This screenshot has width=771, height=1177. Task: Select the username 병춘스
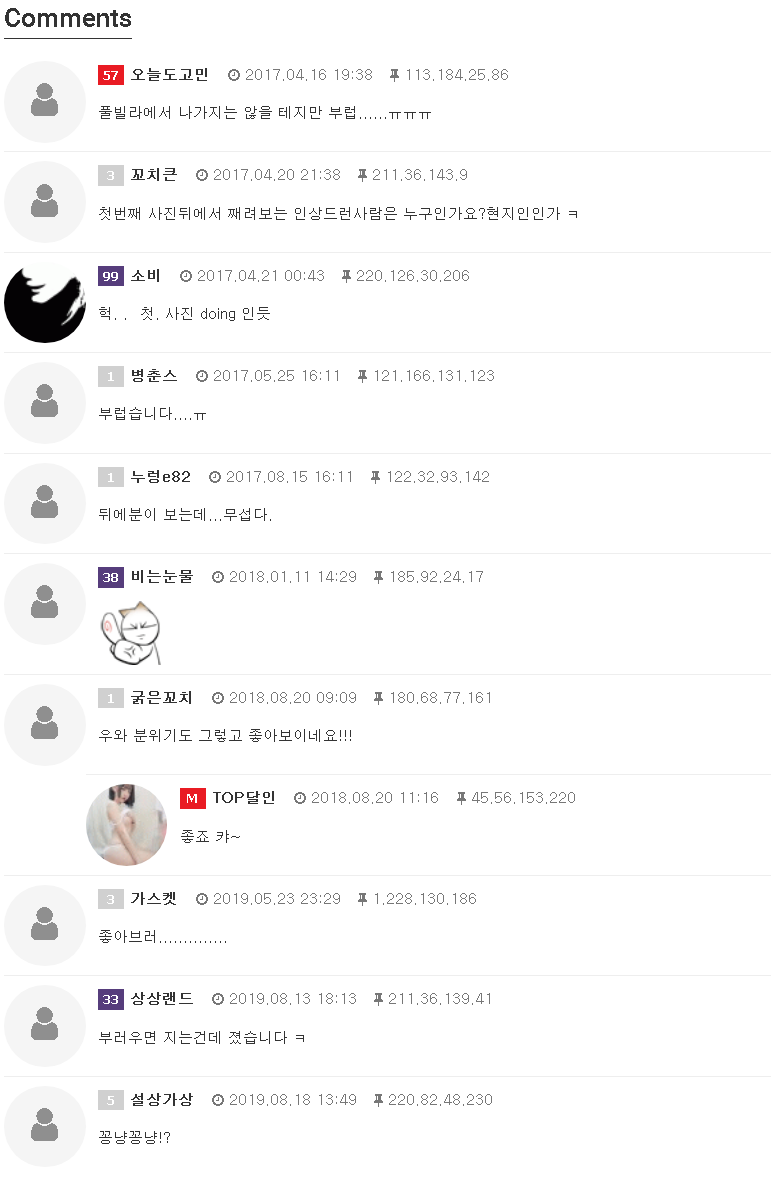click(153, 376)
